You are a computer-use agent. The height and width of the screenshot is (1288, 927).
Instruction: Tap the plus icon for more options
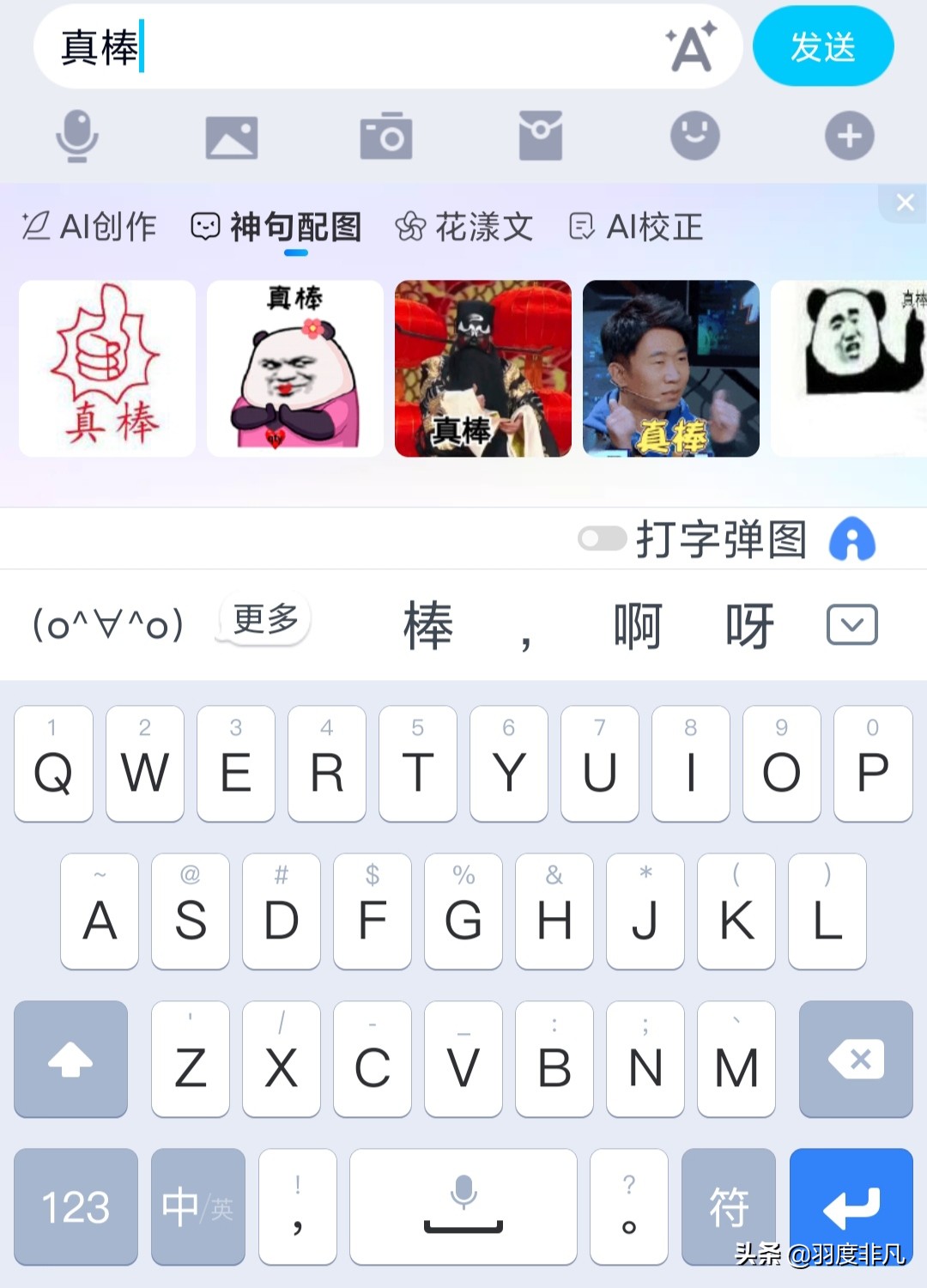coord(849,136)
